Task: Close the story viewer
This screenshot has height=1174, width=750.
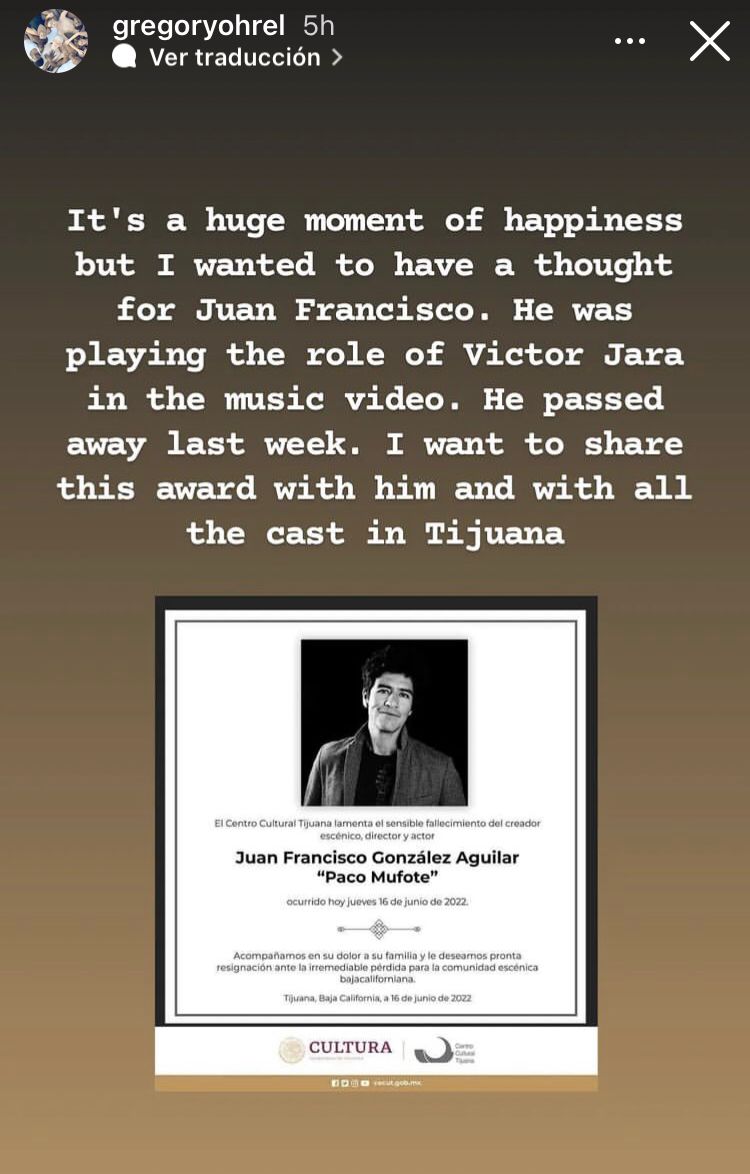Action: click(709, 41)
